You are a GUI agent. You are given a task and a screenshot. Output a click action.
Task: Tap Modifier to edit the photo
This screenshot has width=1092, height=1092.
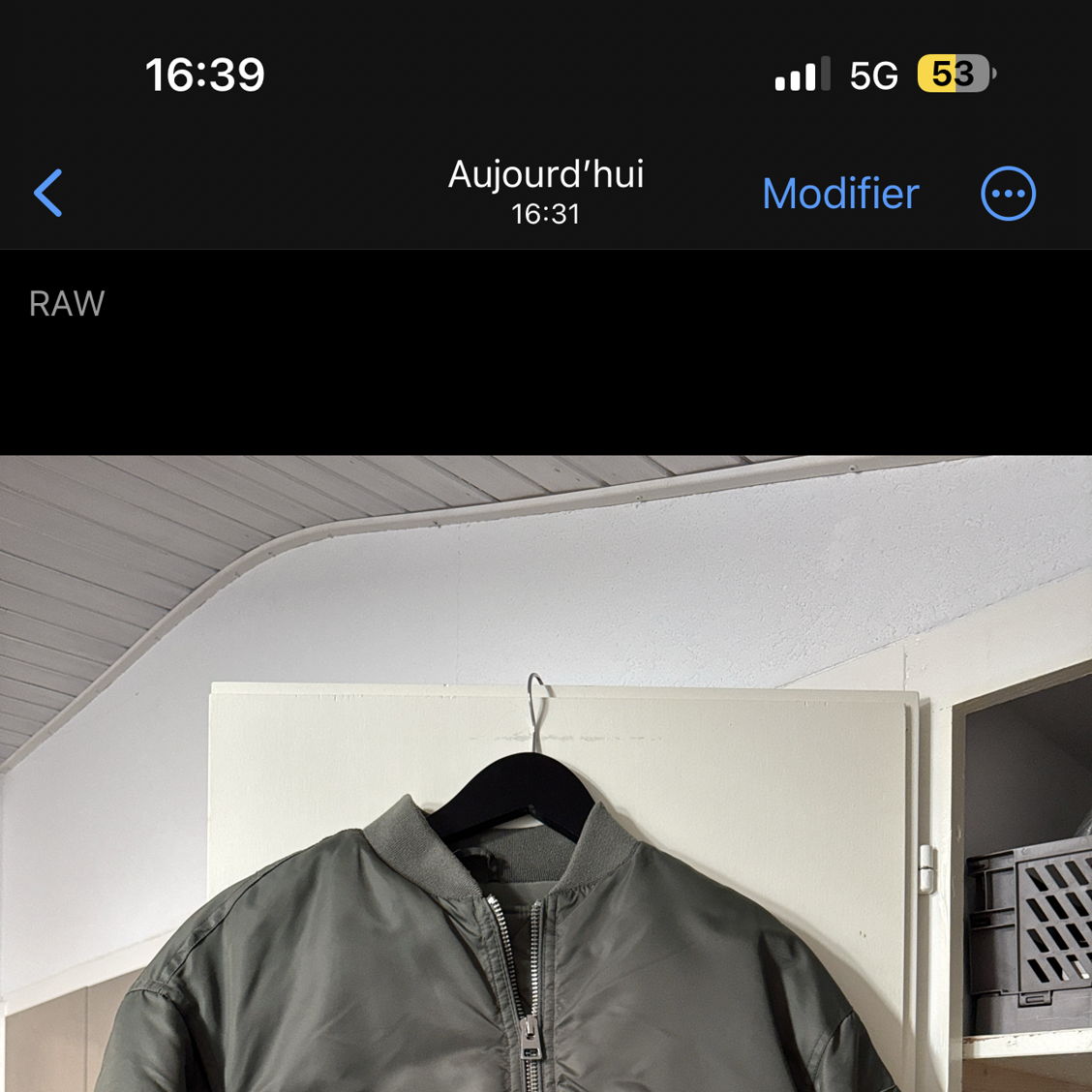[x=840, y=194]
